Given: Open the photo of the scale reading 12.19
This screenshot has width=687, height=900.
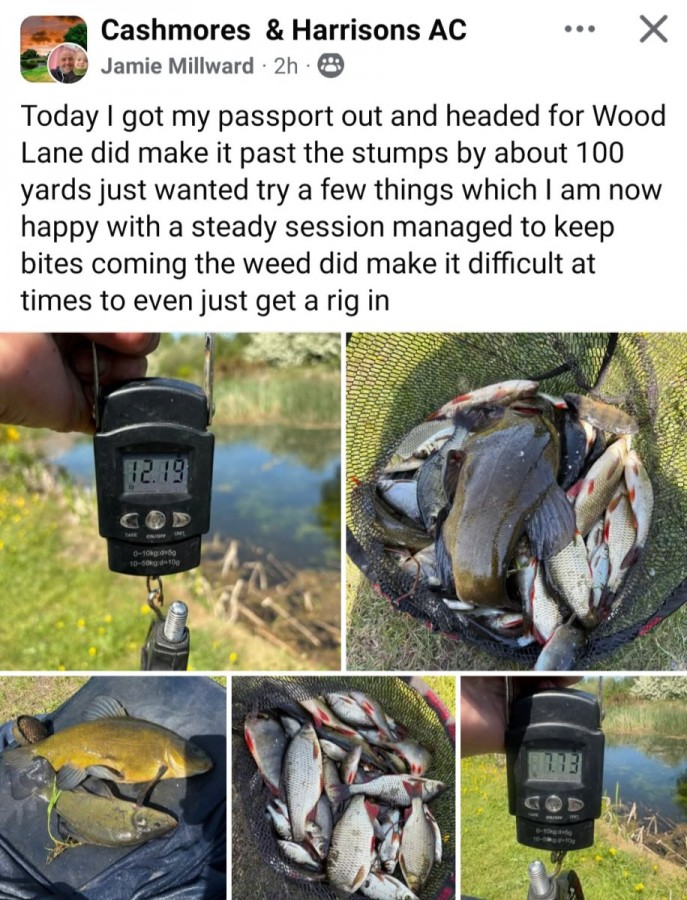Looking at the screenshot, I should [x=170, y=500].
